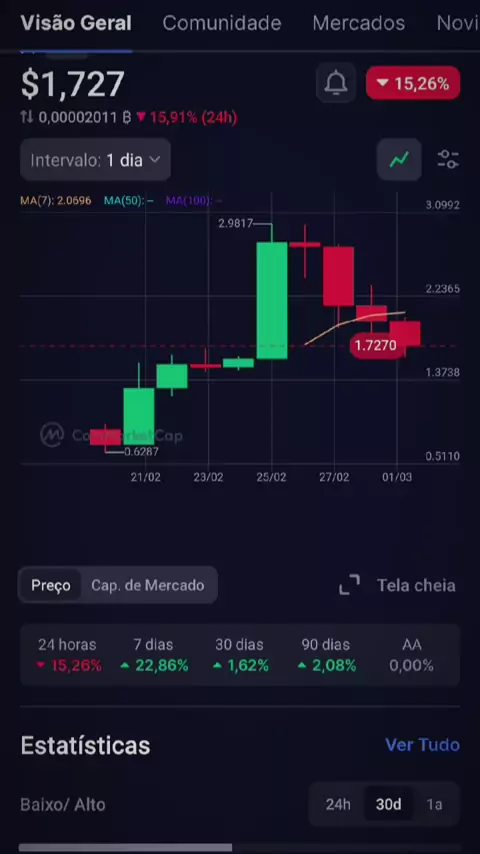
Task: Tap the BTC price conversion arrows
Action: pos(27,117)
